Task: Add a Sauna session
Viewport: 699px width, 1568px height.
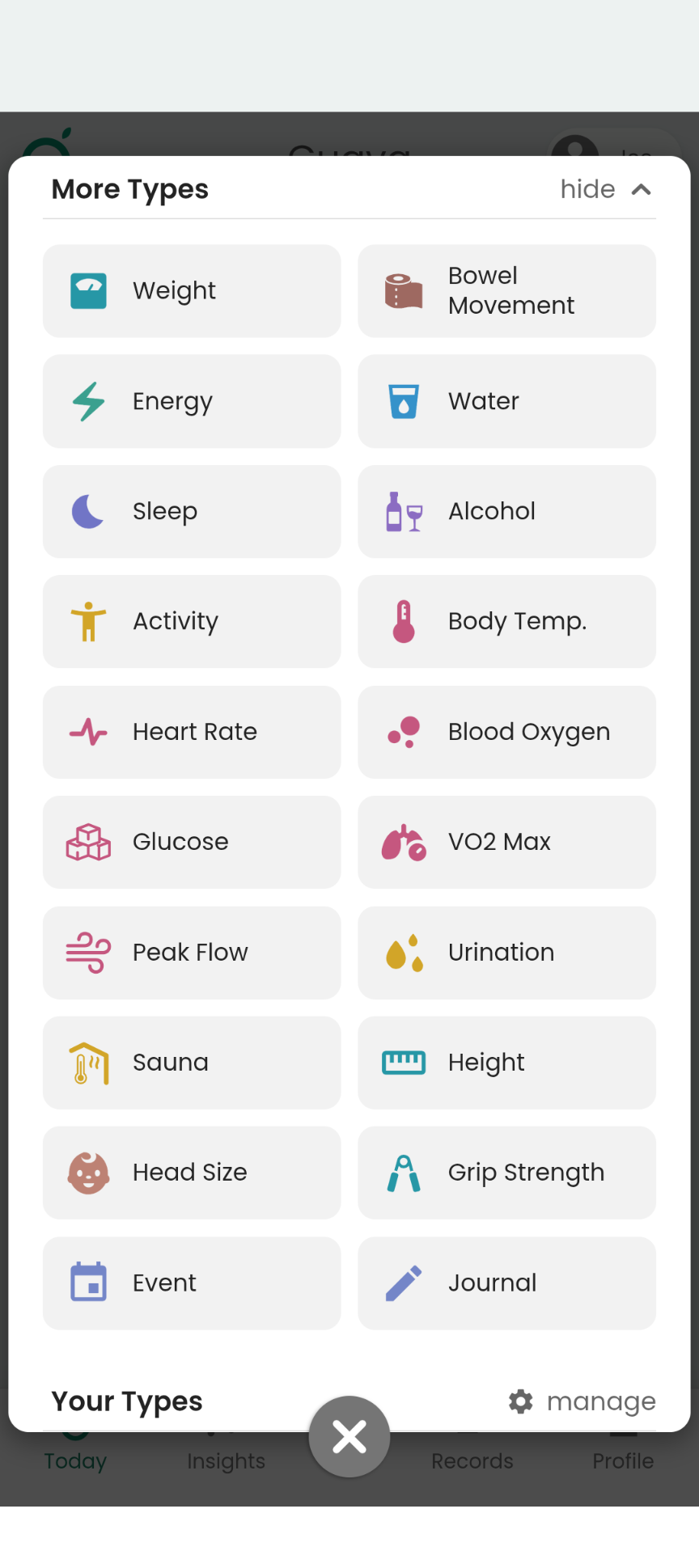Action: point(192,1063)
